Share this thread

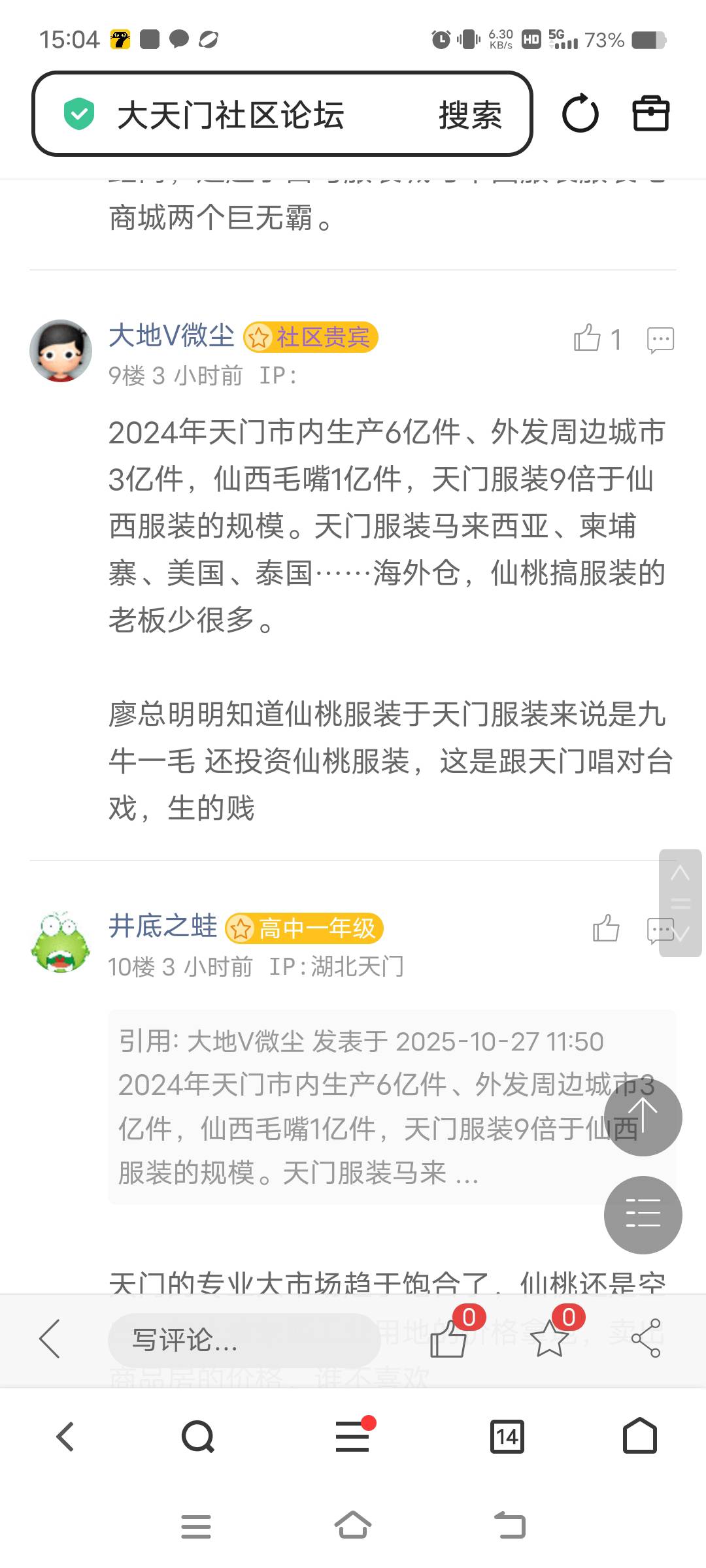click(x=646, y=1339)
